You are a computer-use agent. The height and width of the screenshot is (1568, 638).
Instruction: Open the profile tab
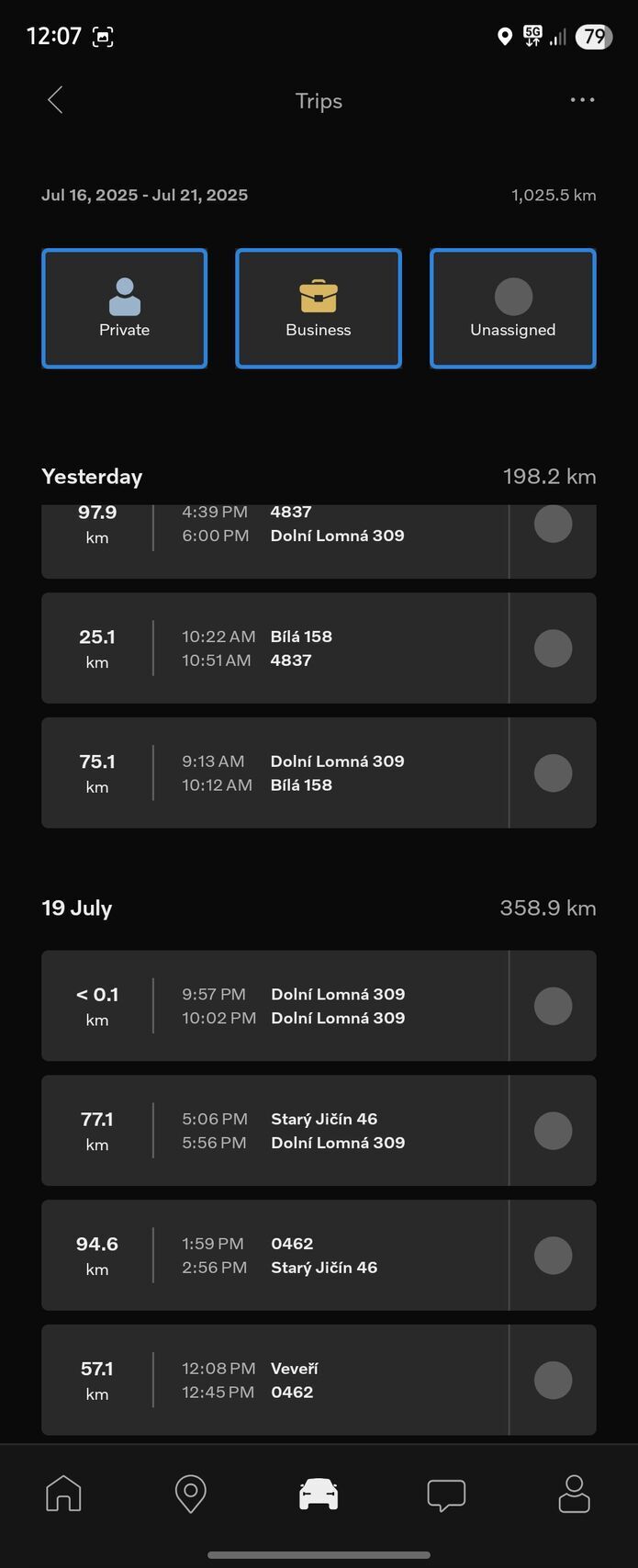coord(574,1494)
